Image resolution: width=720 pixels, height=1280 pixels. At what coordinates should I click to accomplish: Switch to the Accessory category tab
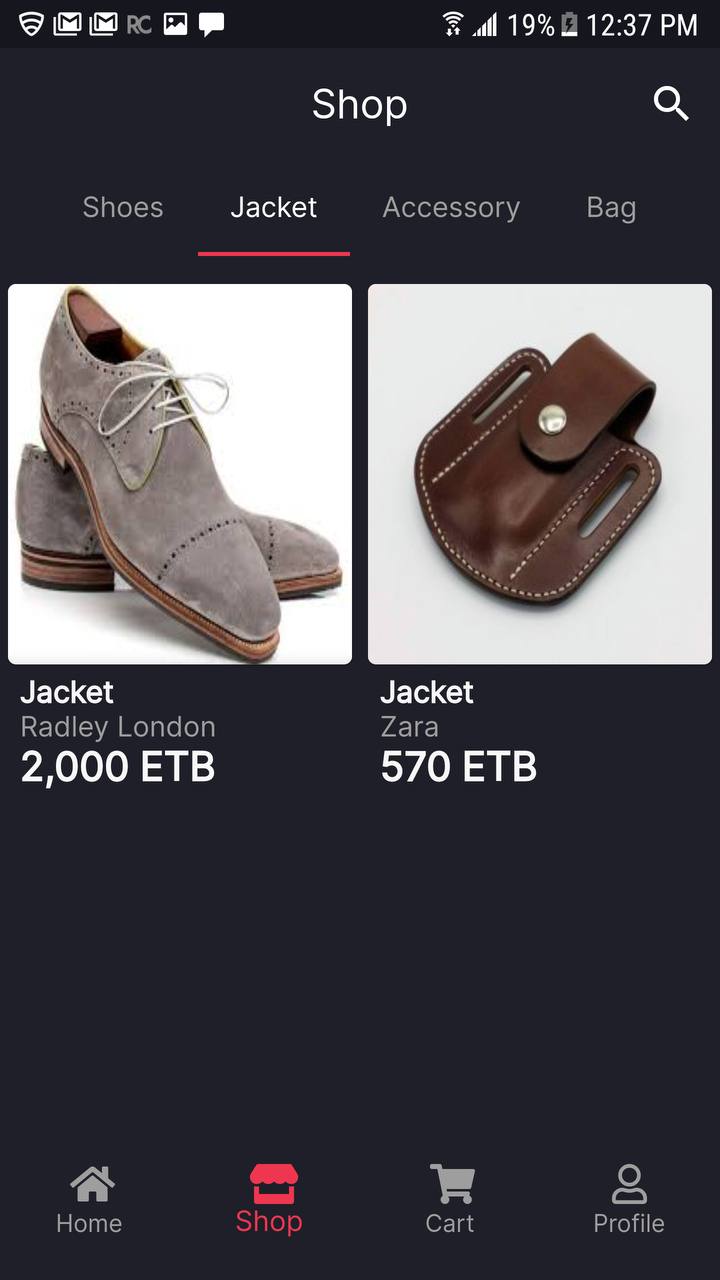click(451, 207)
